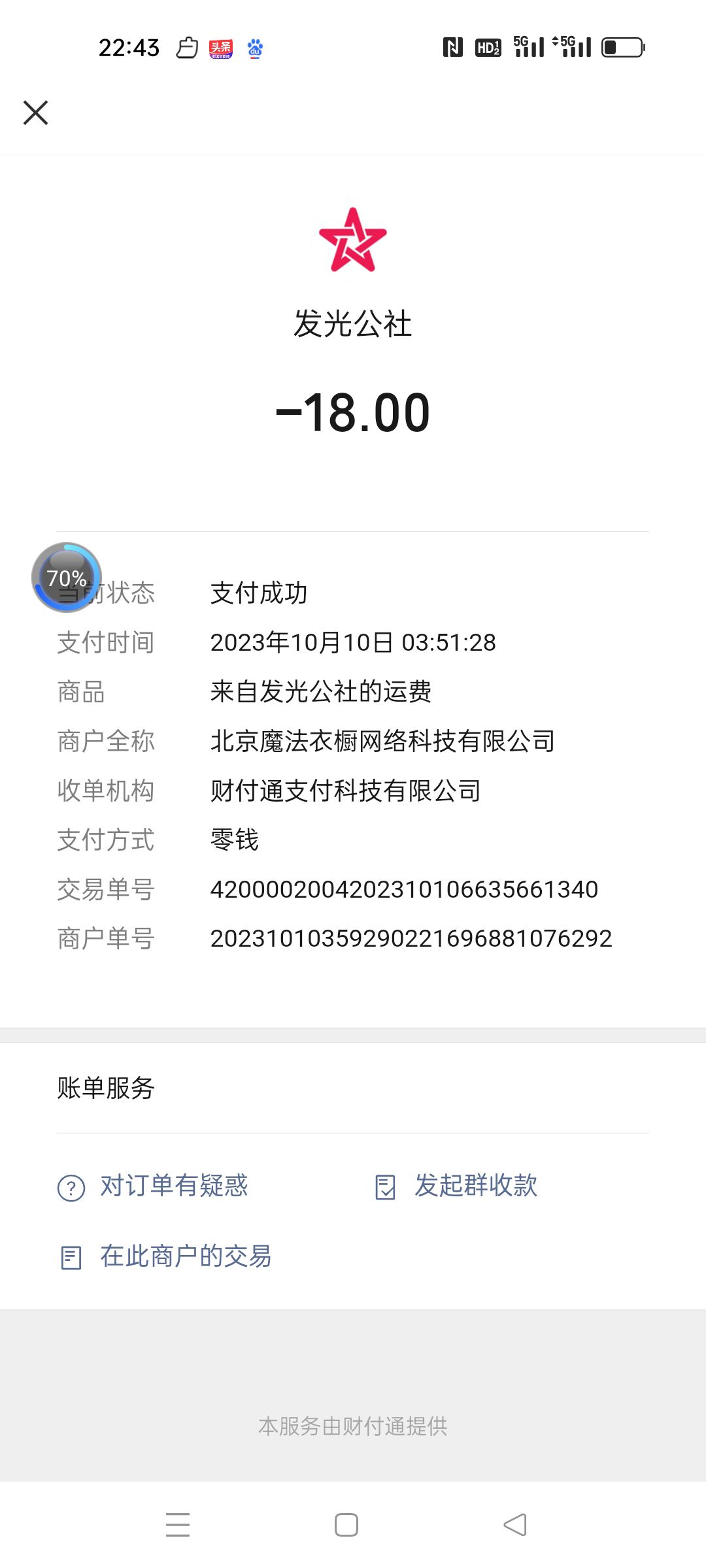Close the payment detail page
Viewport: 706px width, 1568px height.
pos(35,112)
